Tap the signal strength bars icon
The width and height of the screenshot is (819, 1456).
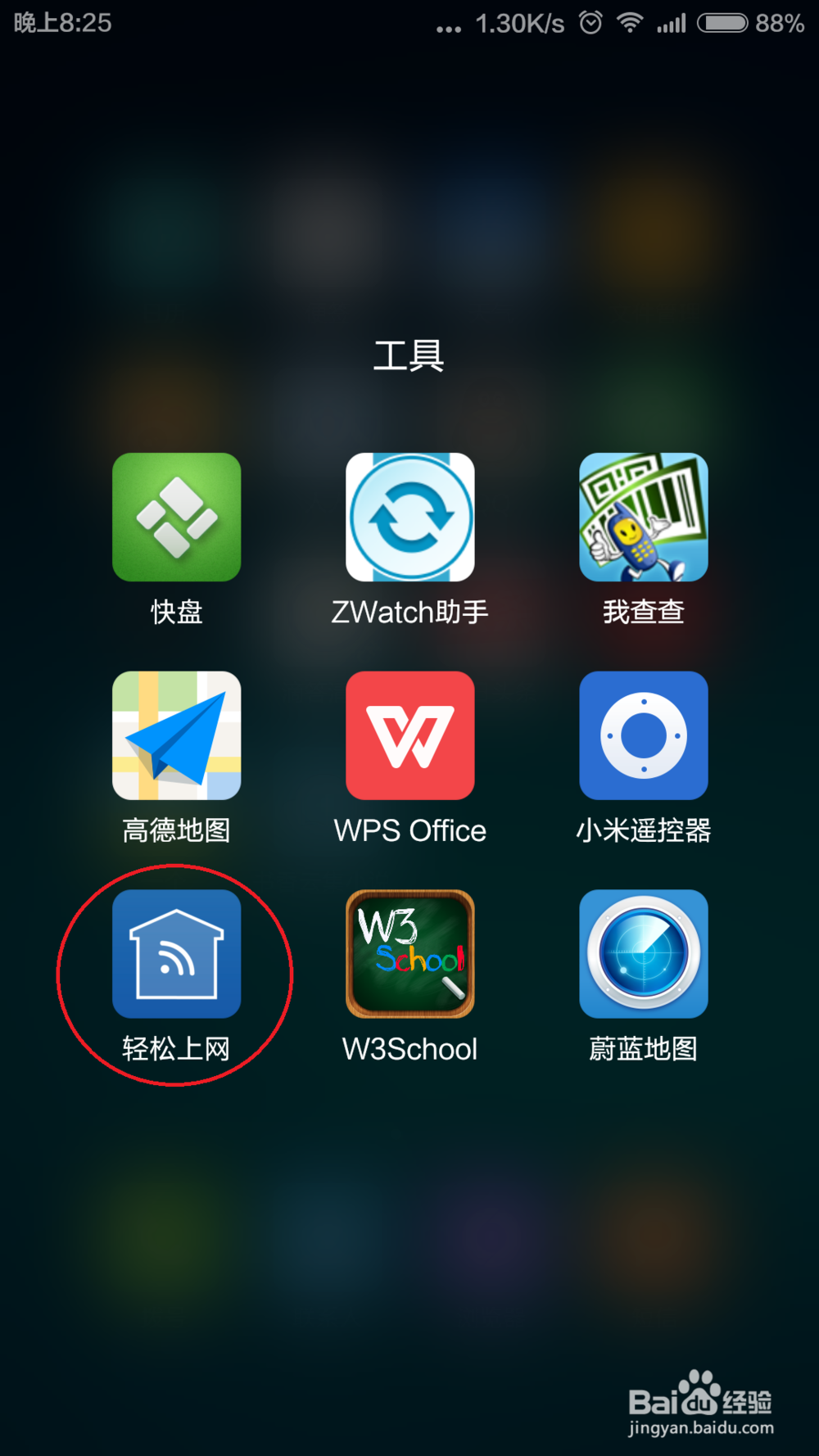click(x=672, y=24)
